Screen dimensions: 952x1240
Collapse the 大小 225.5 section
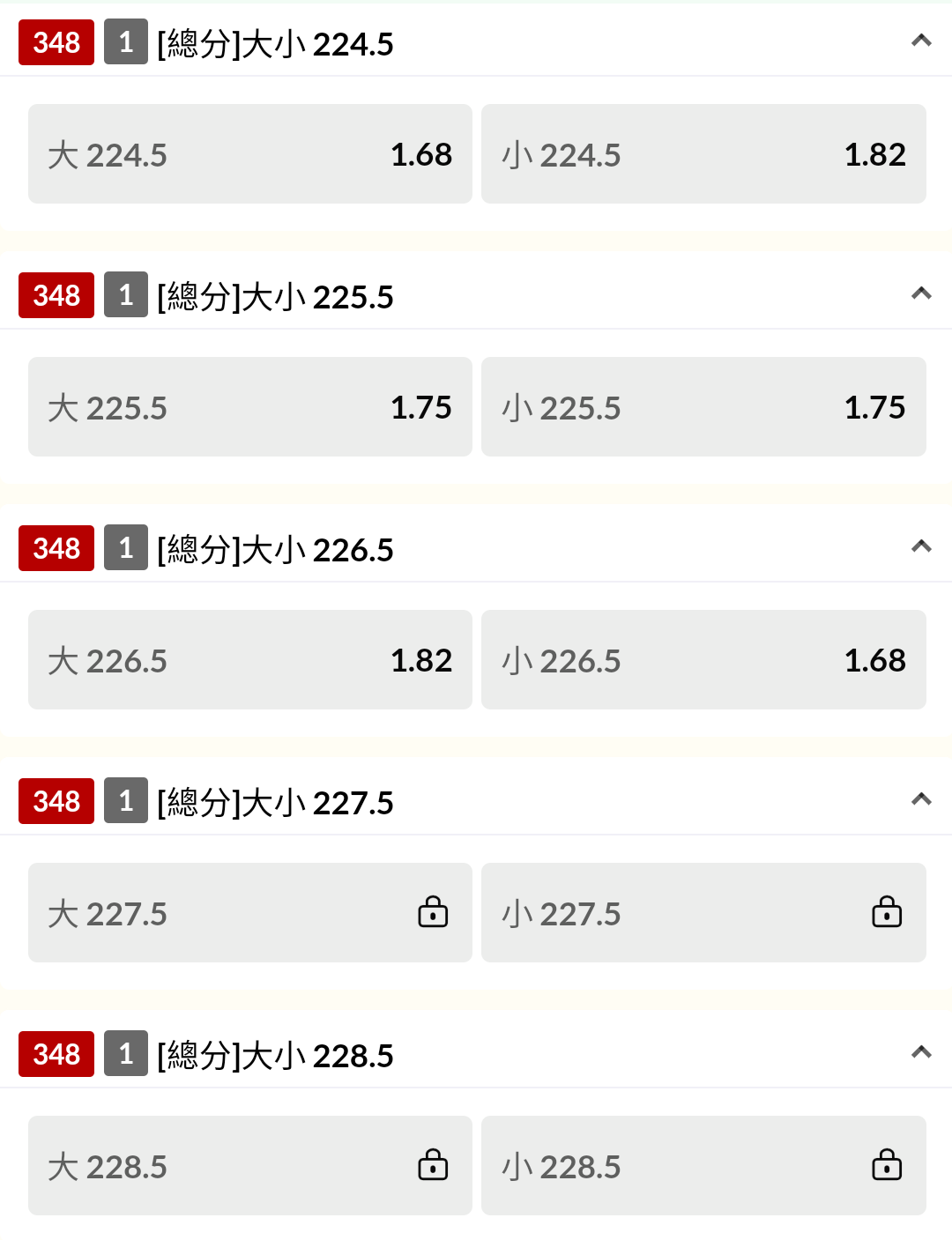921,293
